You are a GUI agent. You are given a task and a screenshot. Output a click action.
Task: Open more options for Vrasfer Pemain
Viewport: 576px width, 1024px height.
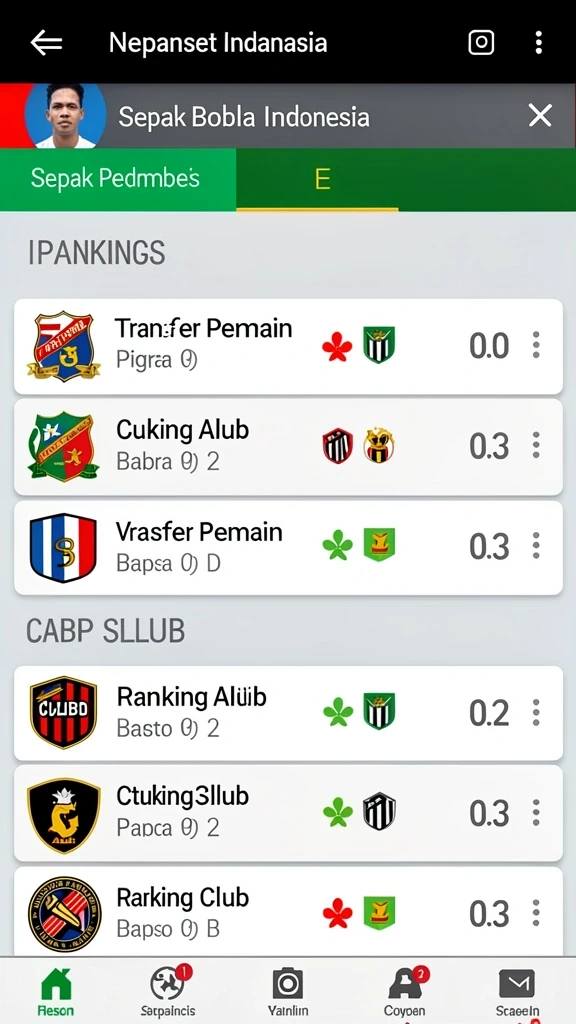(x=536, y=546)
